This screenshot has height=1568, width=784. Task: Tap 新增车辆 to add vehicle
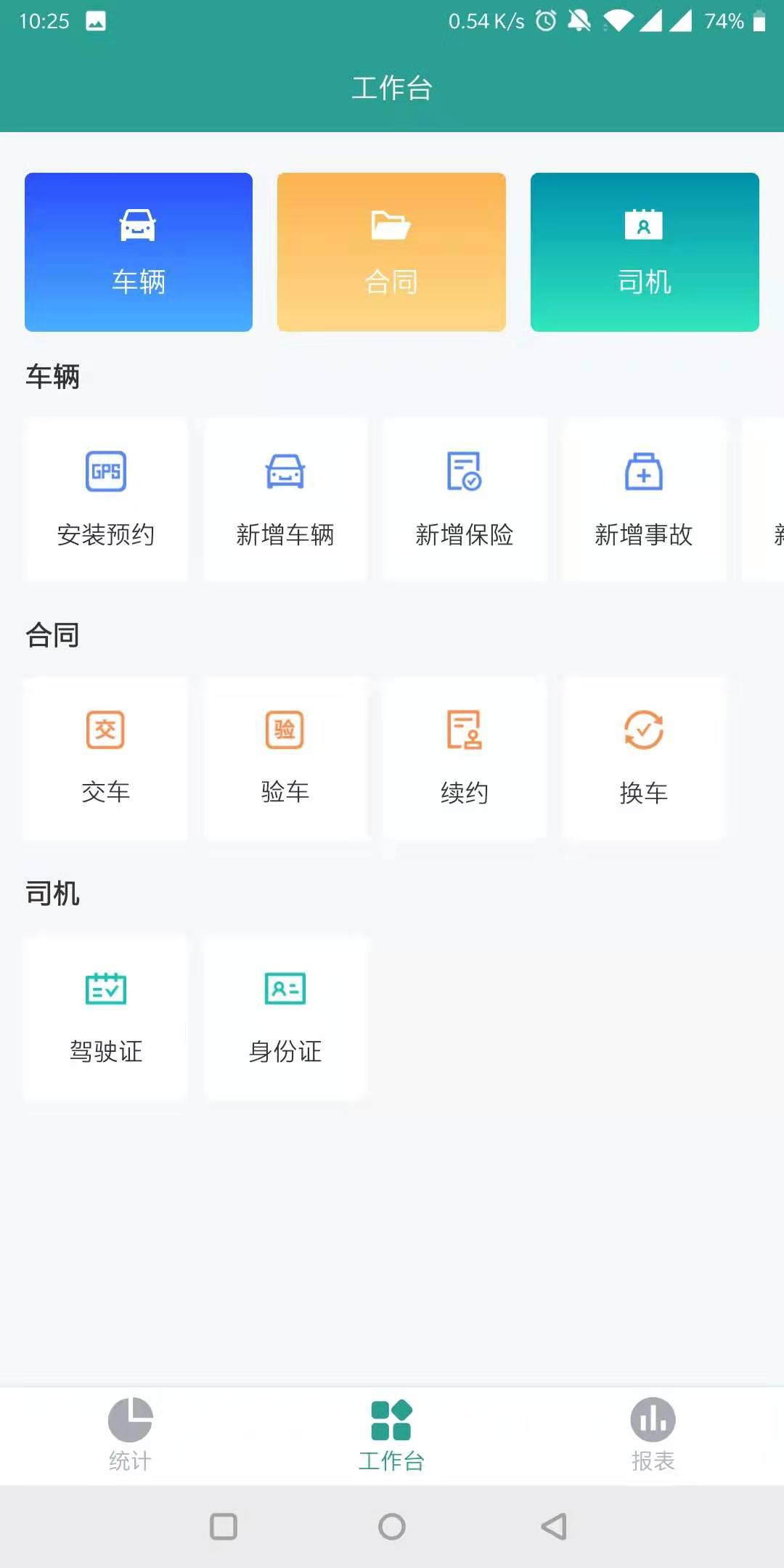tap(285, 499)
